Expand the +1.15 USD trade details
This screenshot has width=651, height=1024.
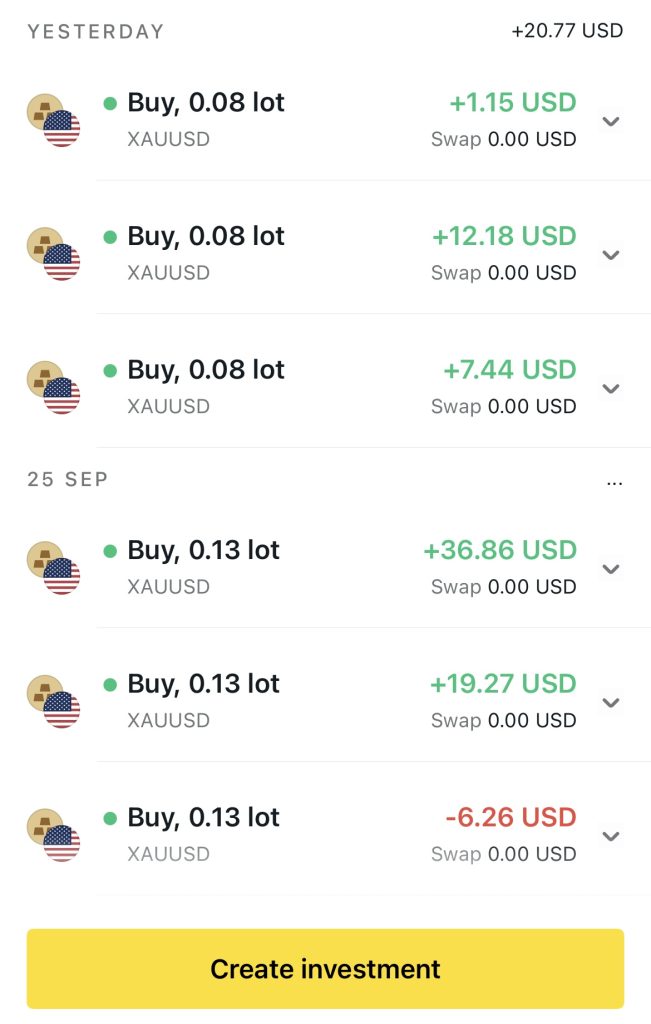tap(611, 121)
